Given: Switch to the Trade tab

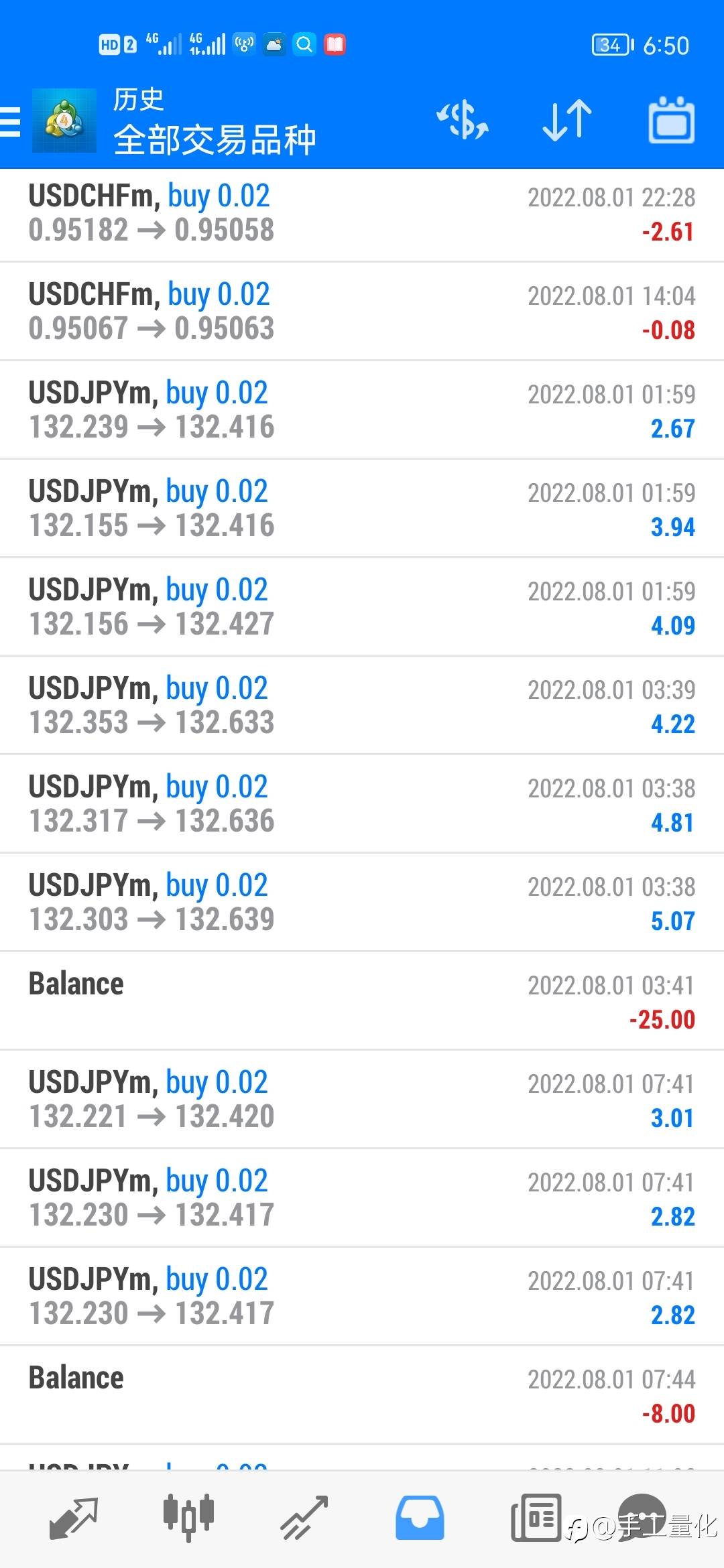Looking at the screenshot, I should 304,1518.
